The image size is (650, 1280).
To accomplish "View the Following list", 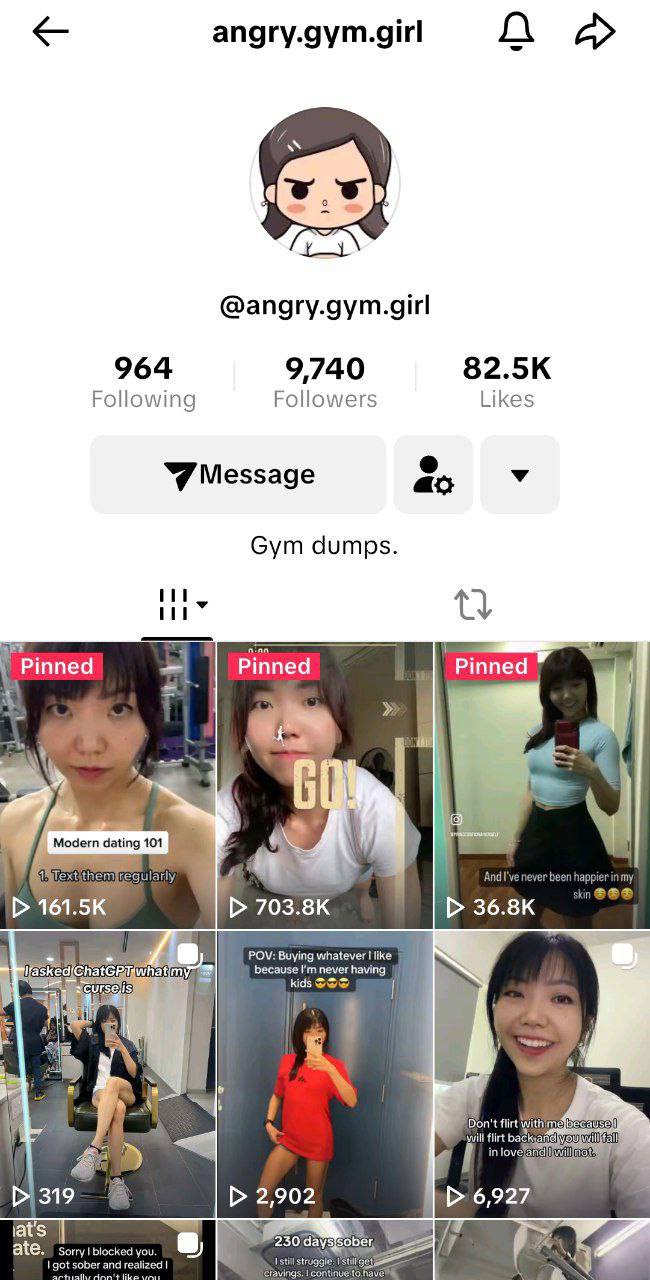I will (x=143, y=383).
